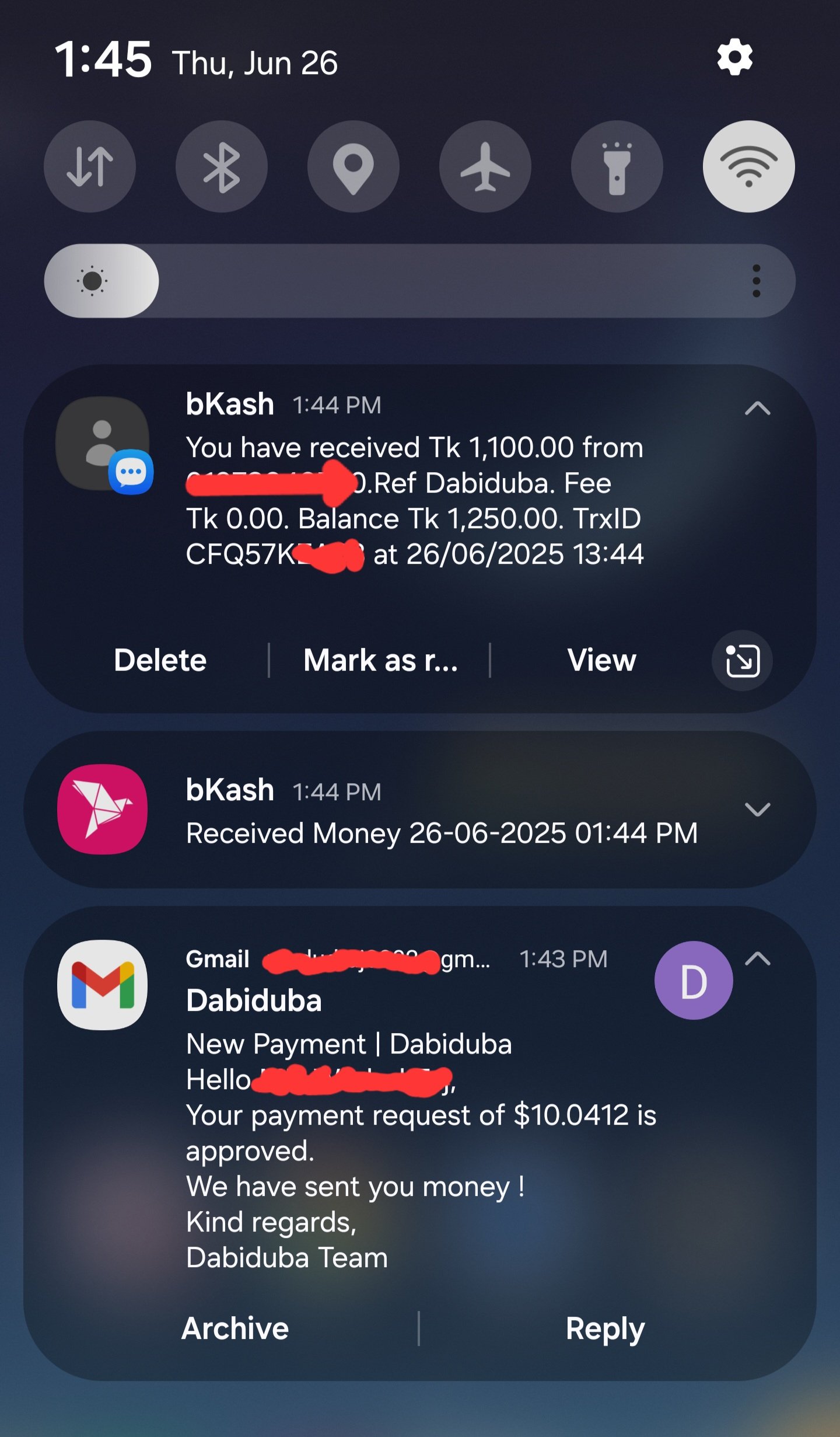Delete the bKash SMS message
This screenshot has width=840, height=1437.
160,660
